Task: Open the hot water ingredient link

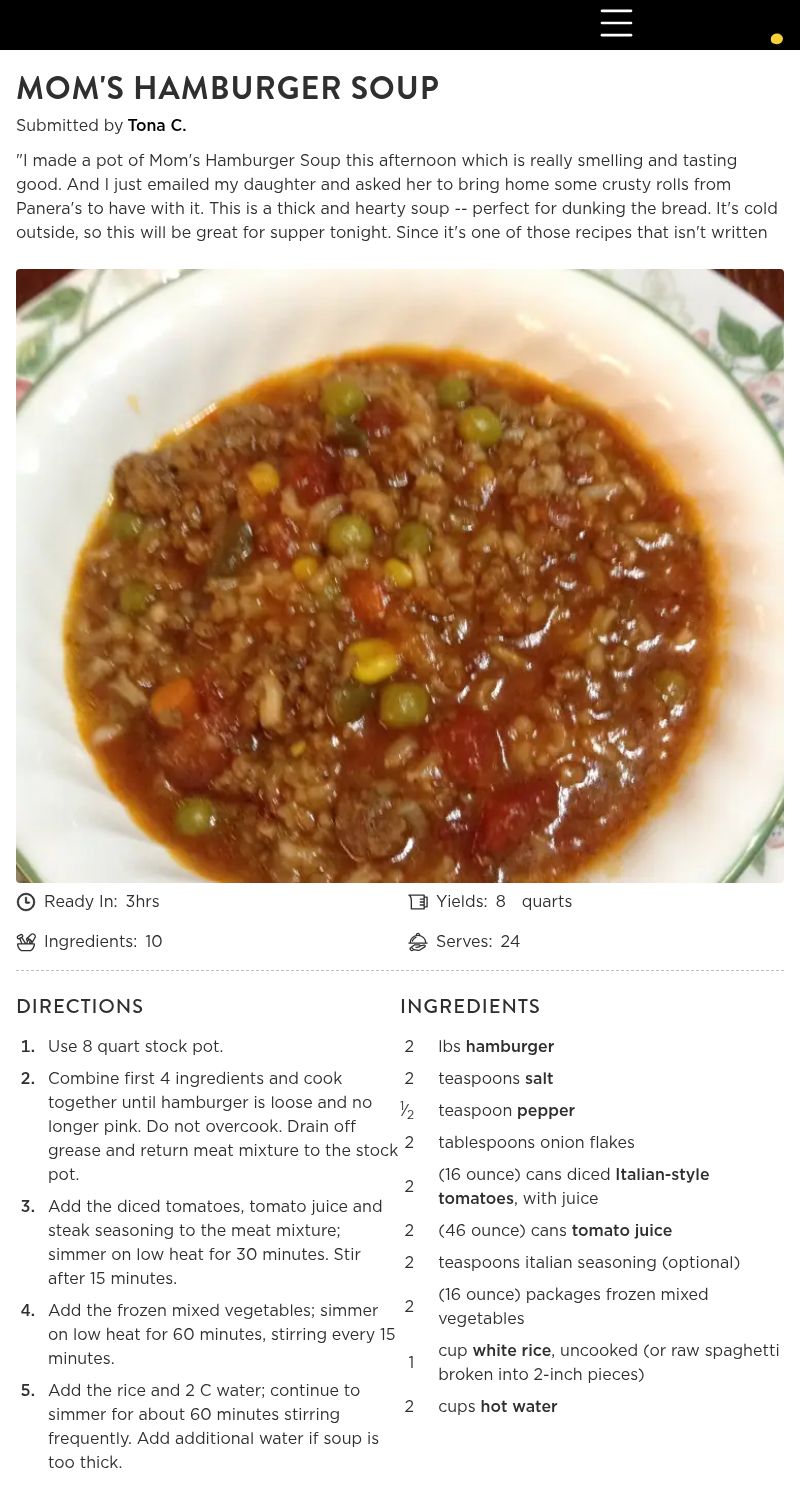Action: pos(518,1407)
